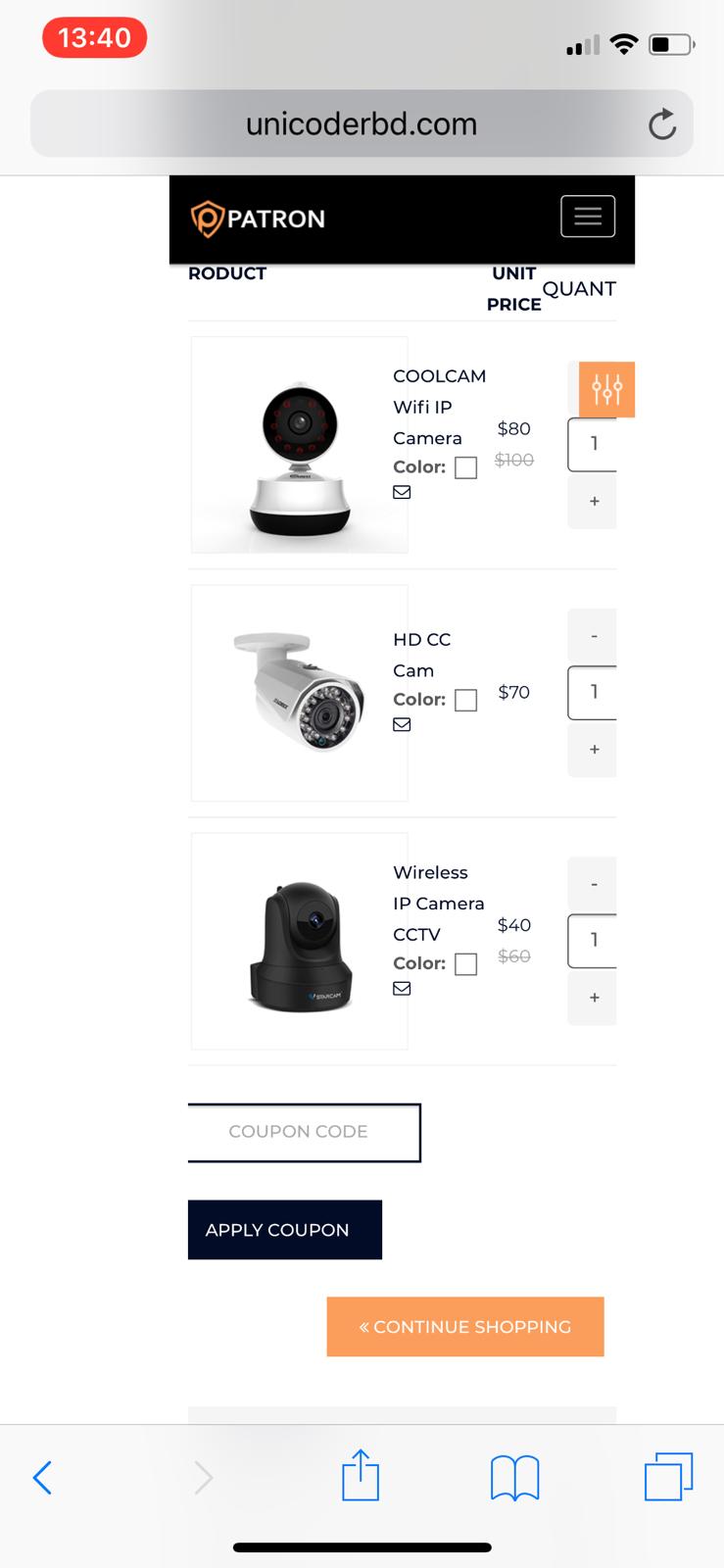
Task: Apply the coupon
Action: (x=284, y=1230)
